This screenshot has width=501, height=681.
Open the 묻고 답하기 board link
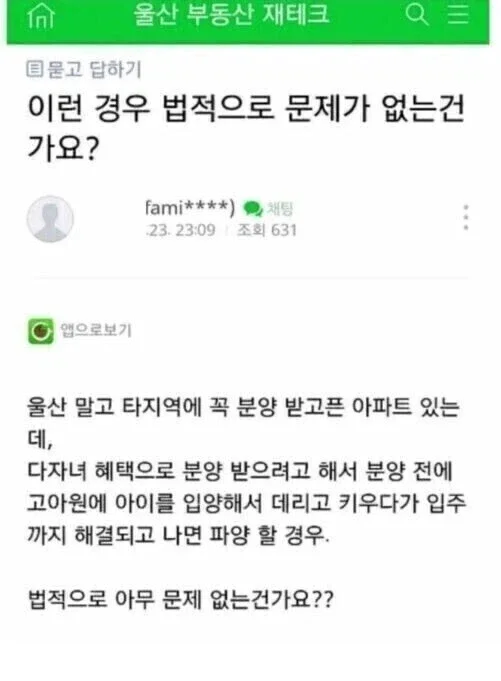pyautogui.click(x=84, y=69)
